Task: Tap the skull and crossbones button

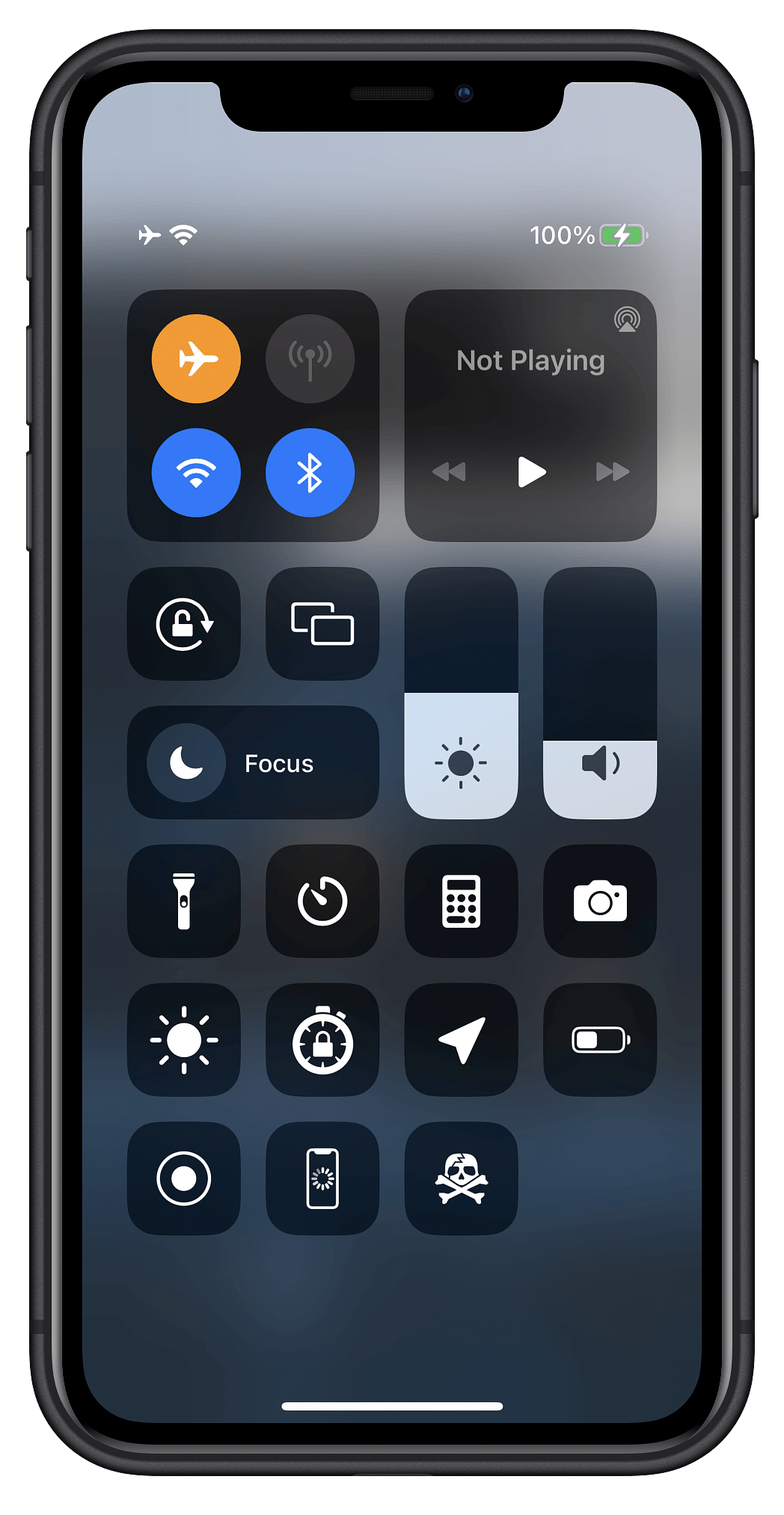Action: coord(461,1178)
